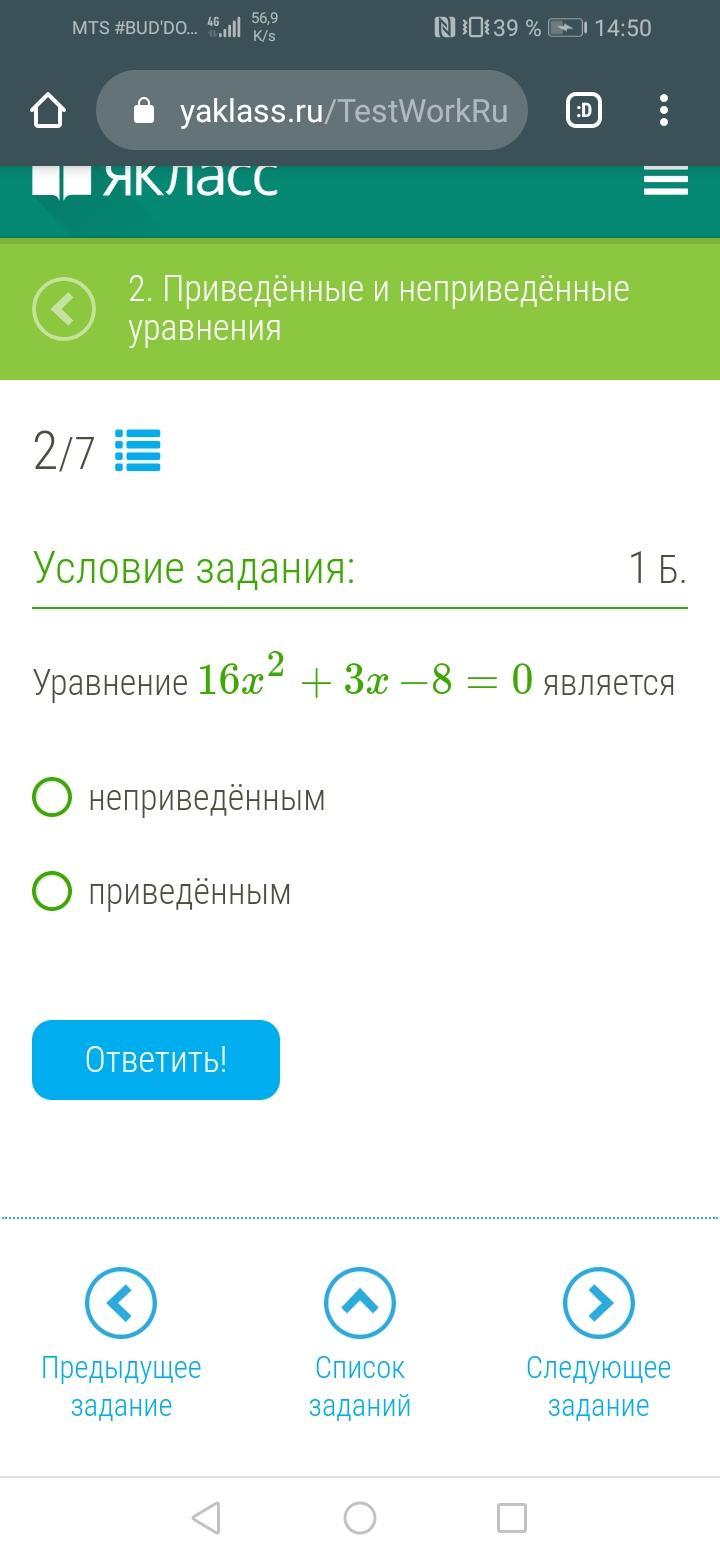
Task: Select the неприведённым option
Action: click(52, 798)
